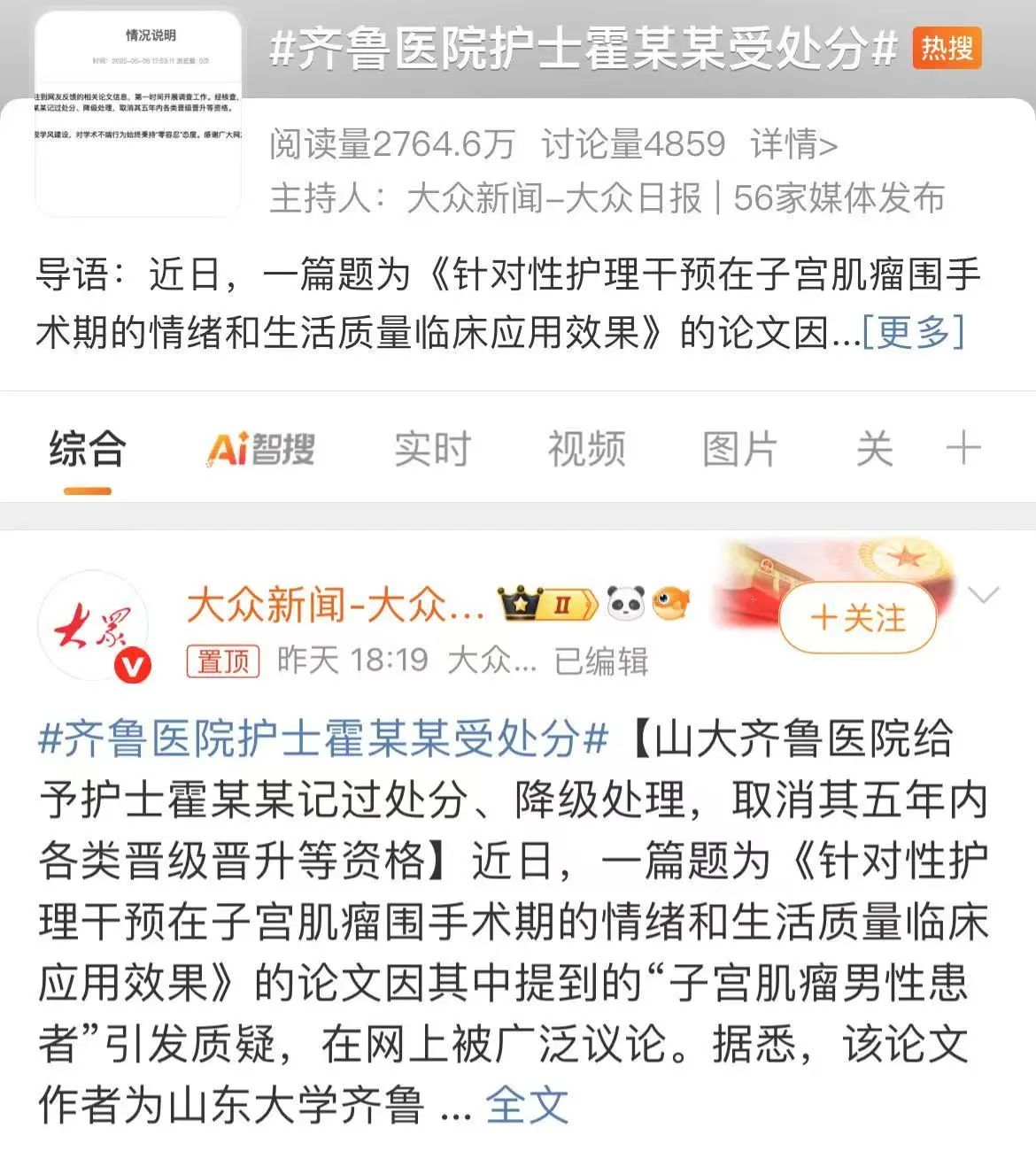Open the post options chevron
This screenshot has width=1036, height=1159.
pos(984,595)
